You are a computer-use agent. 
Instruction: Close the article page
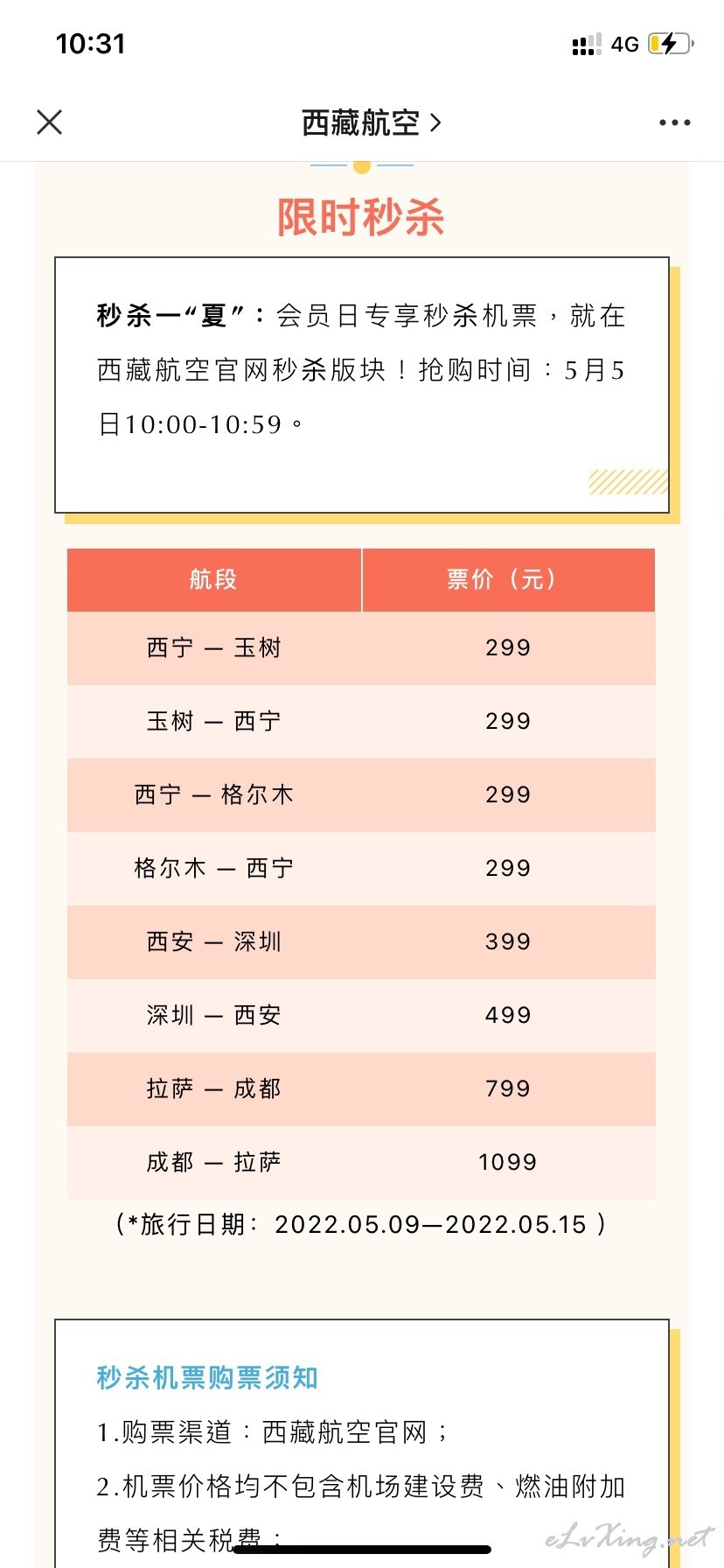(50, 122)
